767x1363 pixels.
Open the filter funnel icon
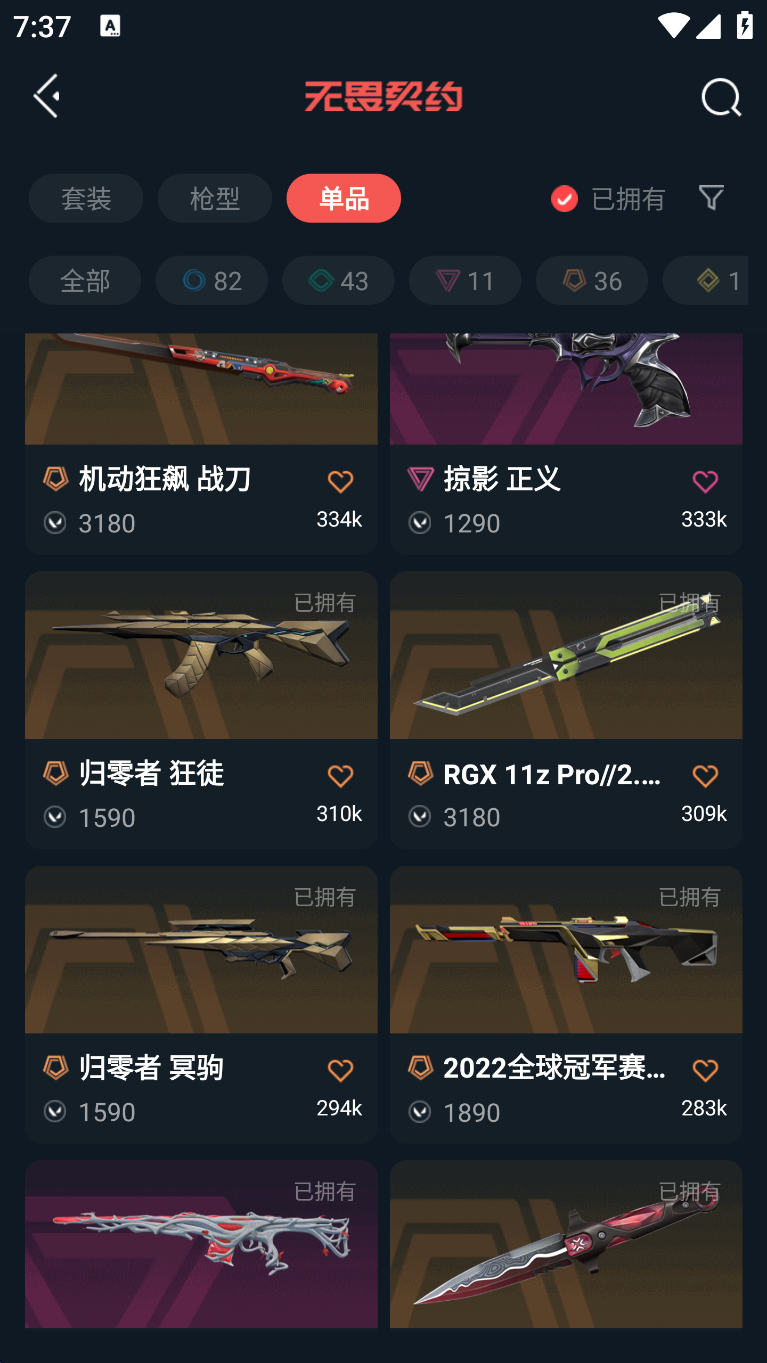click(711, 197)
